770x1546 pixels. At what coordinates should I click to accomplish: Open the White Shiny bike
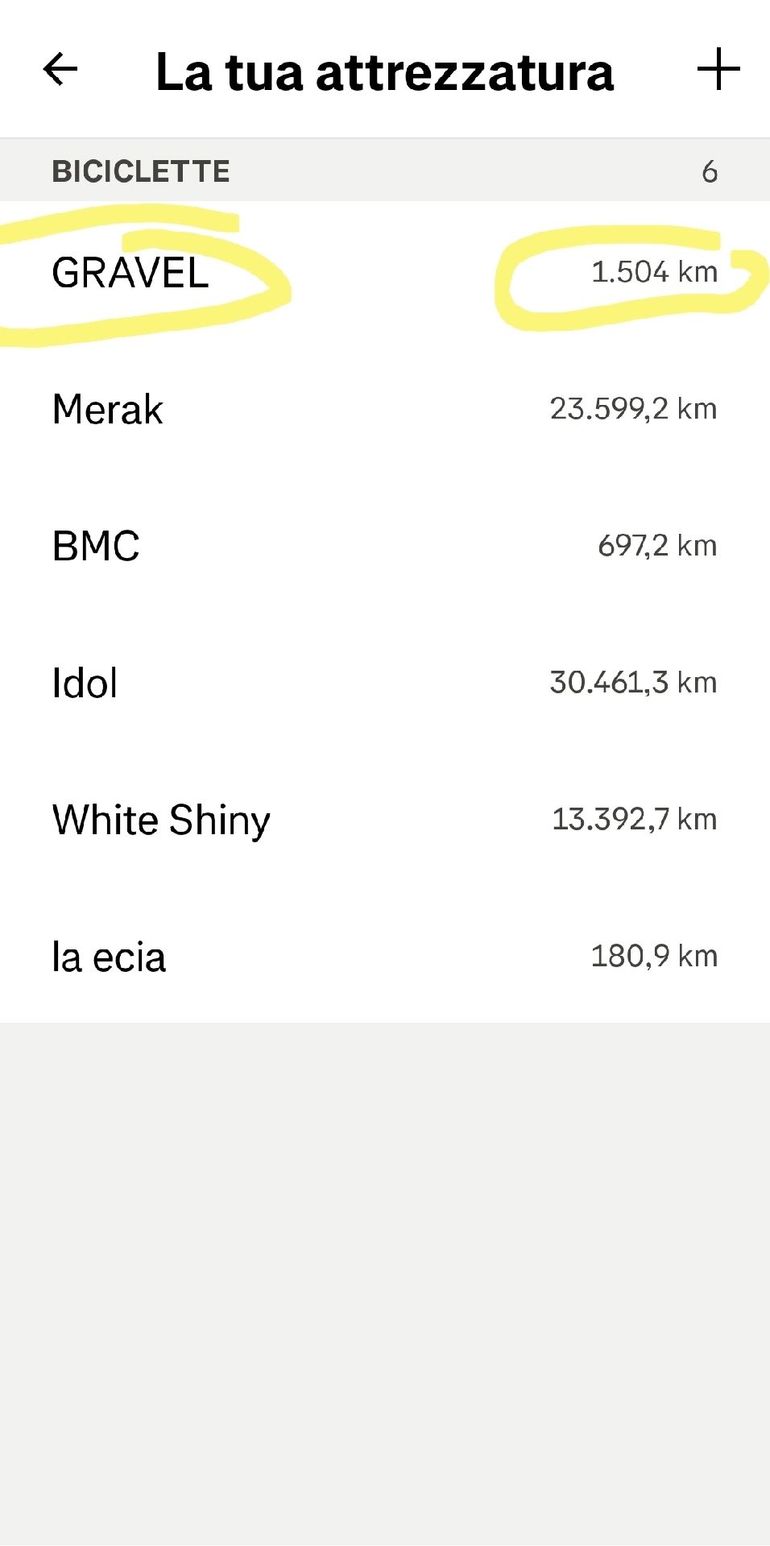click(x=385, y=819)
